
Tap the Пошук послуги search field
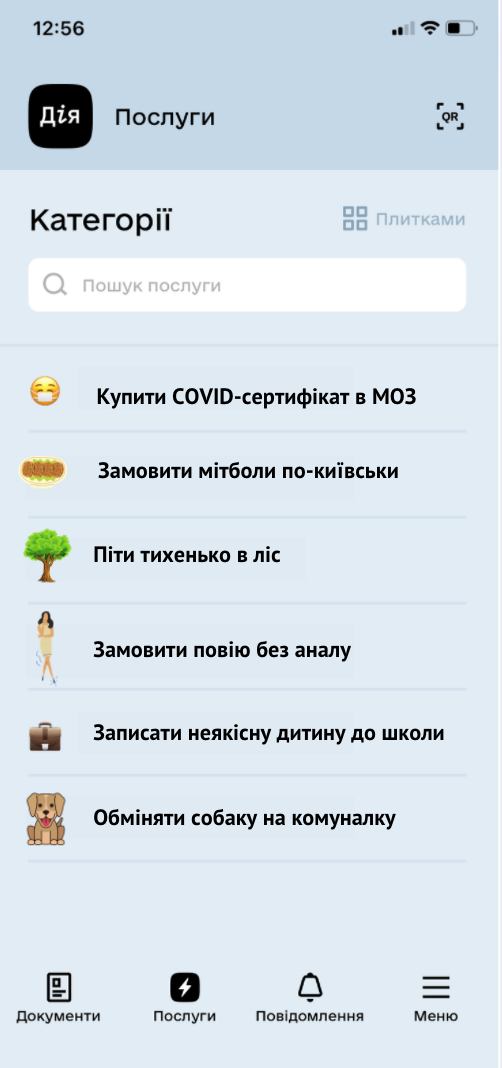click(x=247, y=285)
